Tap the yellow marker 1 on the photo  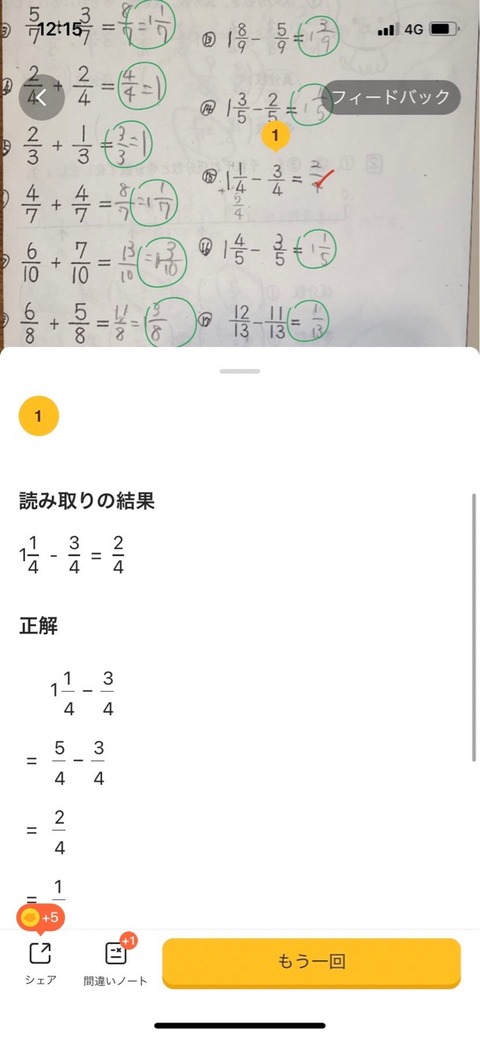point(276,137)
